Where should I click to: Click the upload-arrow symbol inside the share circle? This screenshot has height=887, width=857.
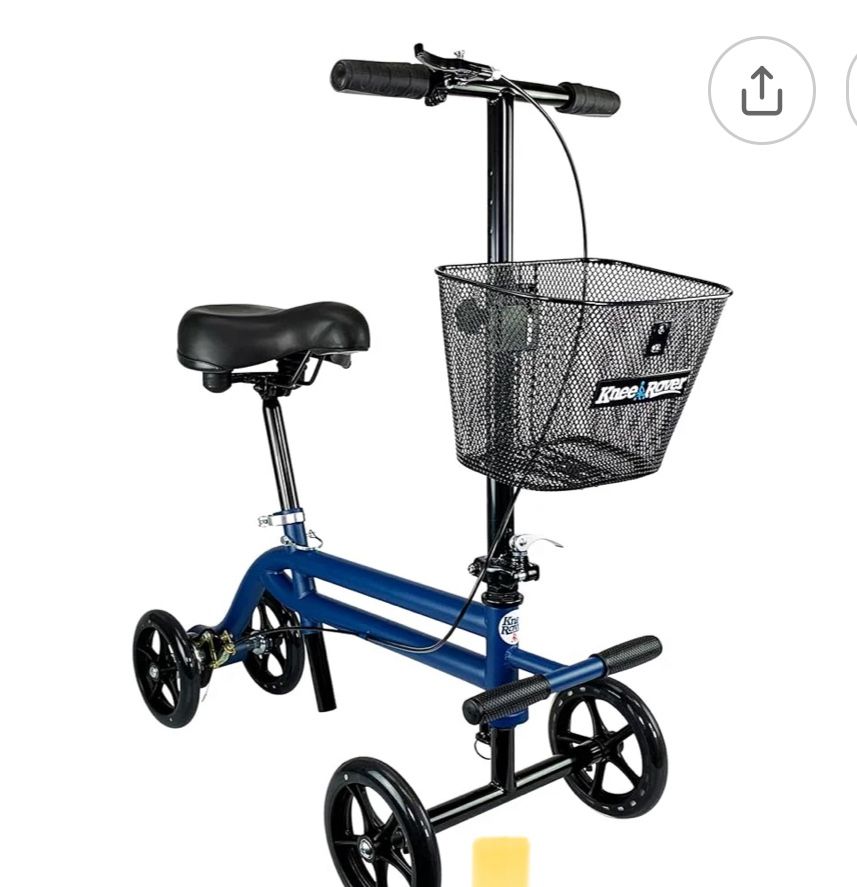coord(763,88)
